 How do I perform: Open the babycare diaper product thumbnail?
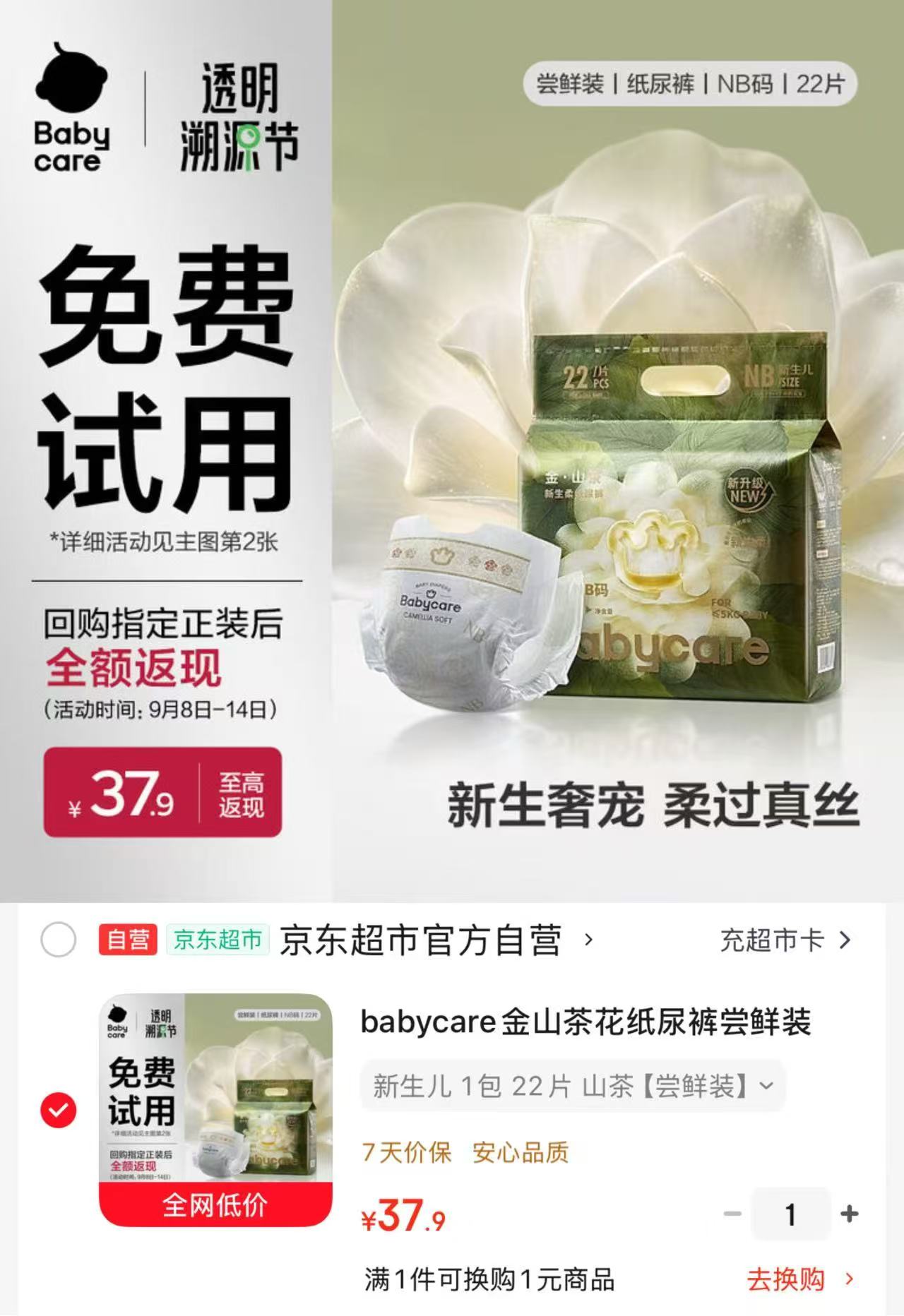tap(215, 1110)
